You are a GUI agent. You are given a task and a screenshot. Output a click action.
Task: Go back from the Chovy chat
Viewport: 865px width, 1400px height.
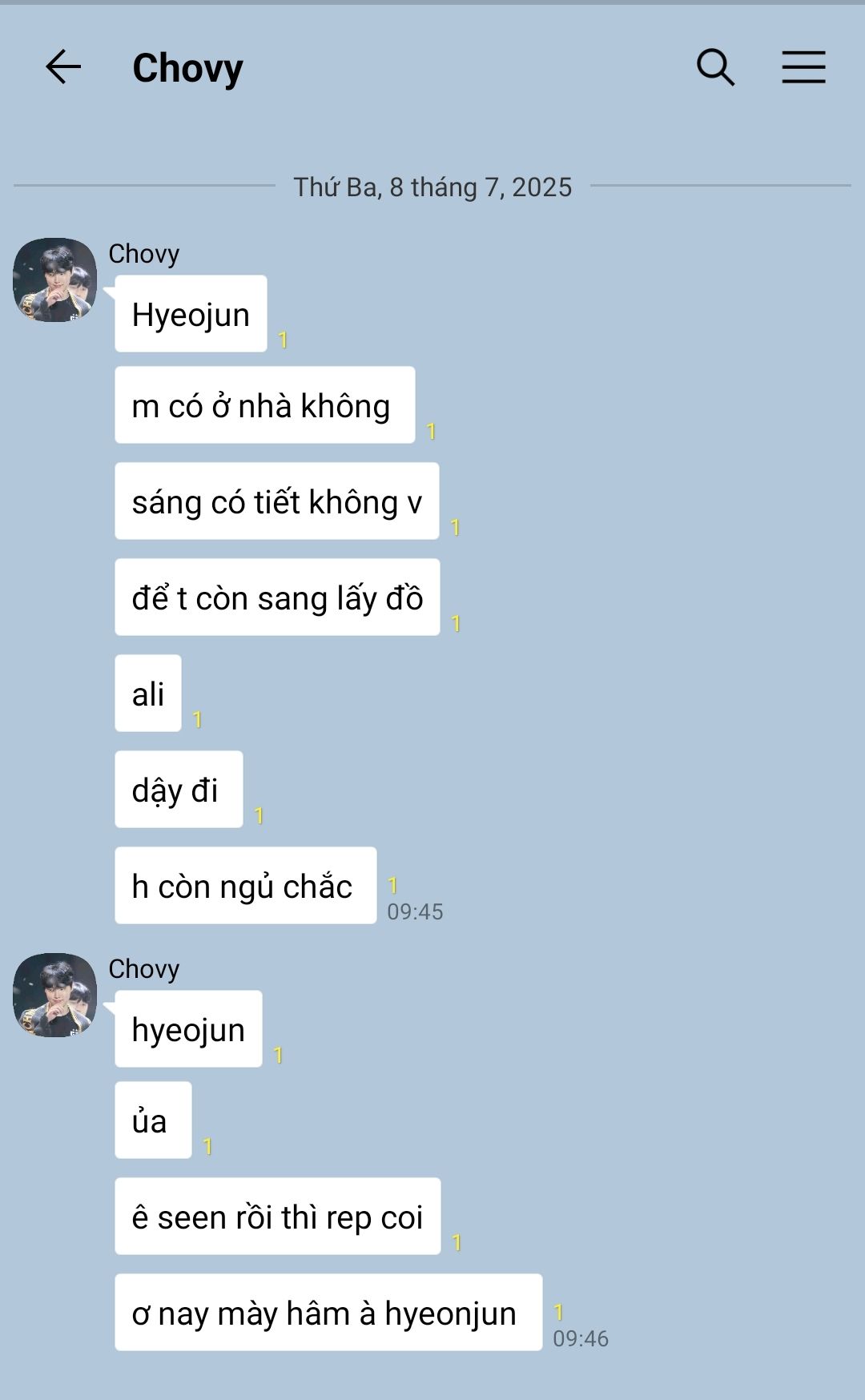tap(63, 67)
